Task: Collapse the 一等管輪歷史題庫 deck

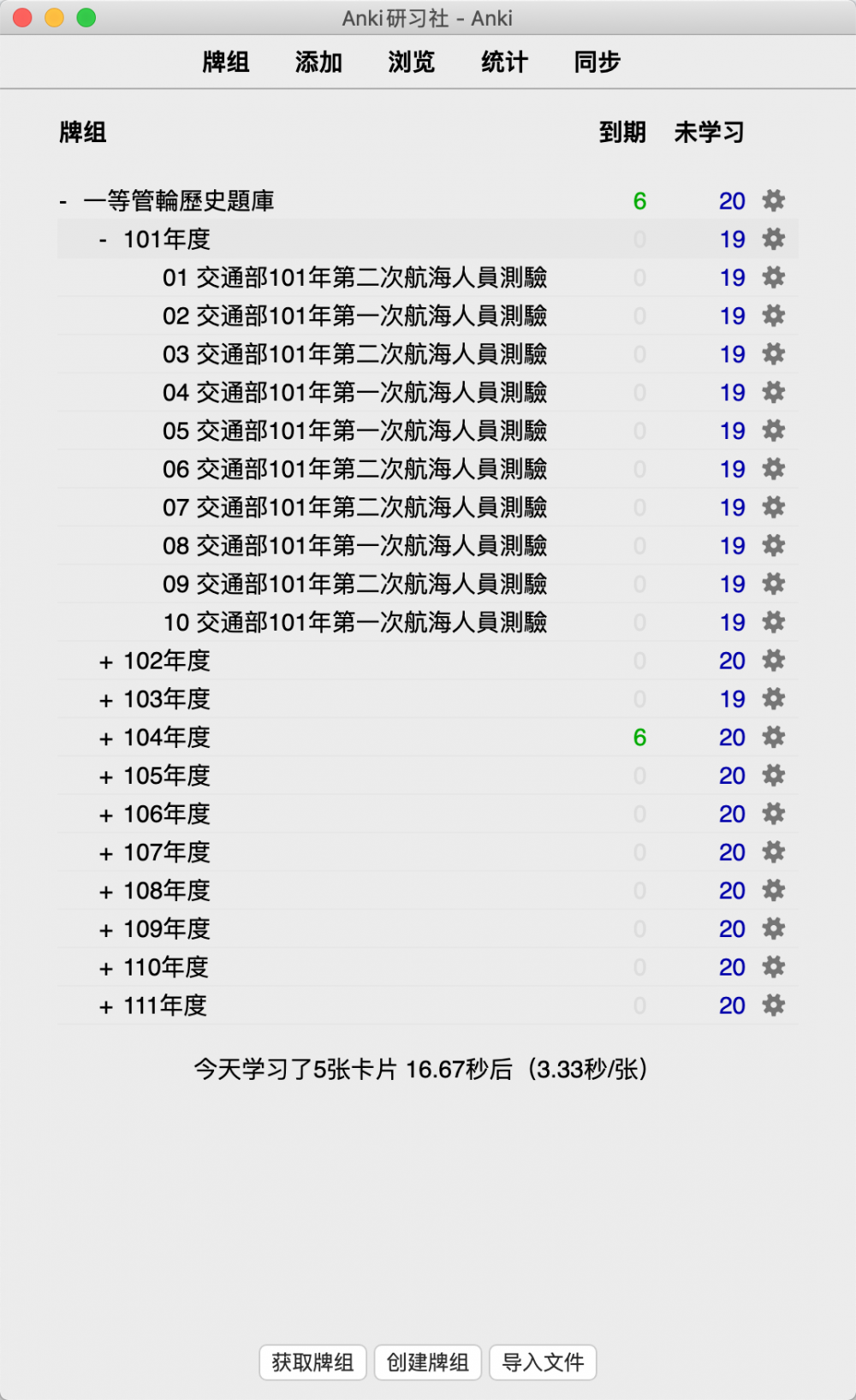Action: [x=63, y=202]
